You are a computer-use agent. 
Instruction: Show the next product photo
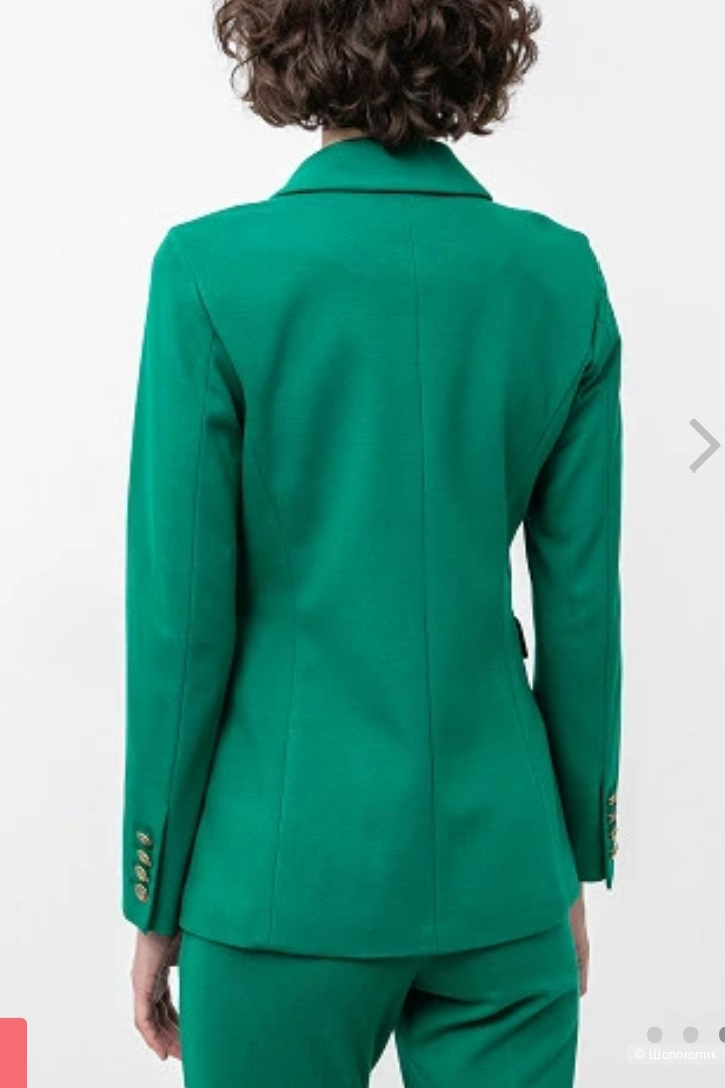703,445
